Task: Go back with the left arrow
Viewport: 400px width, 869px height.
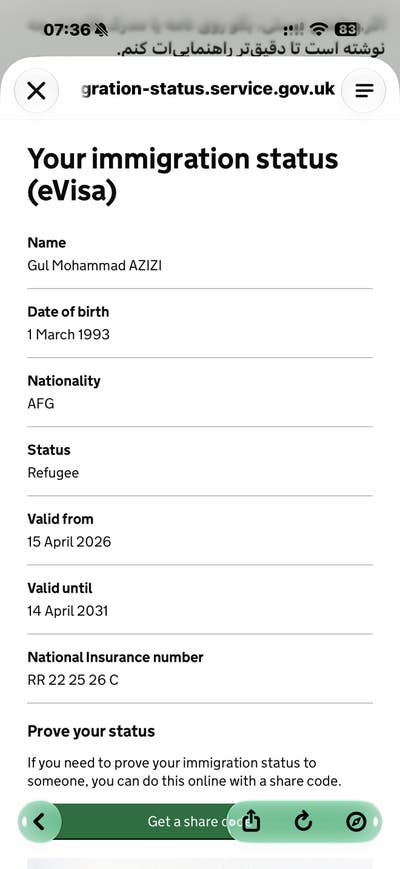Action: [39, 821]
